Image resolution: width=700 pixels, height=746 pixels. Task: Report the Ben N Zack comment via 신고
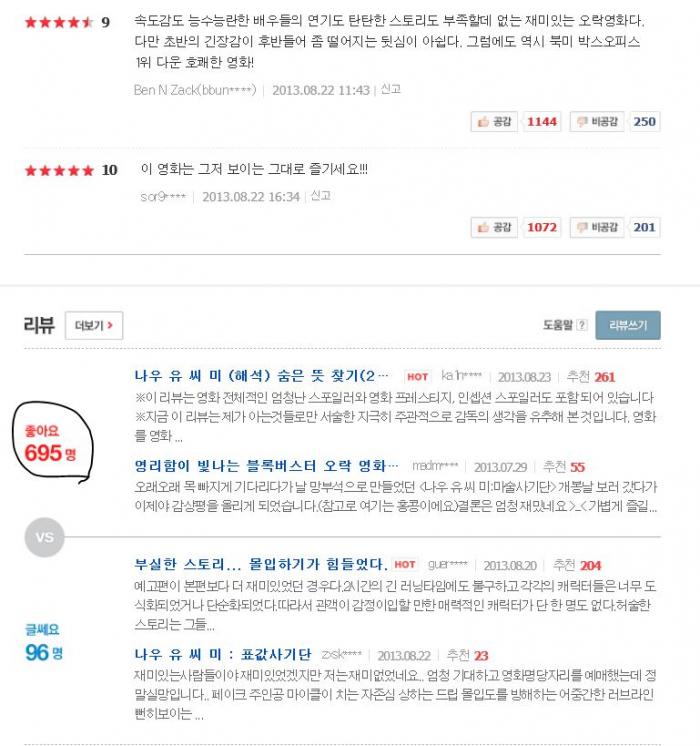(x=390, y=89)
